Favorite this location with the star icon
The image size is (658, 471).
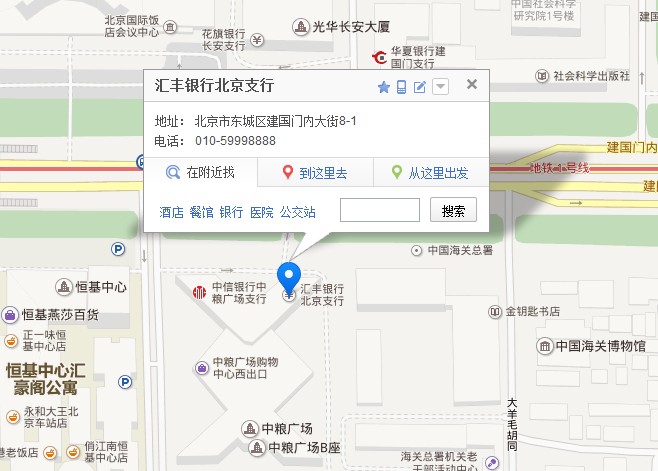[x=383, y=87]
